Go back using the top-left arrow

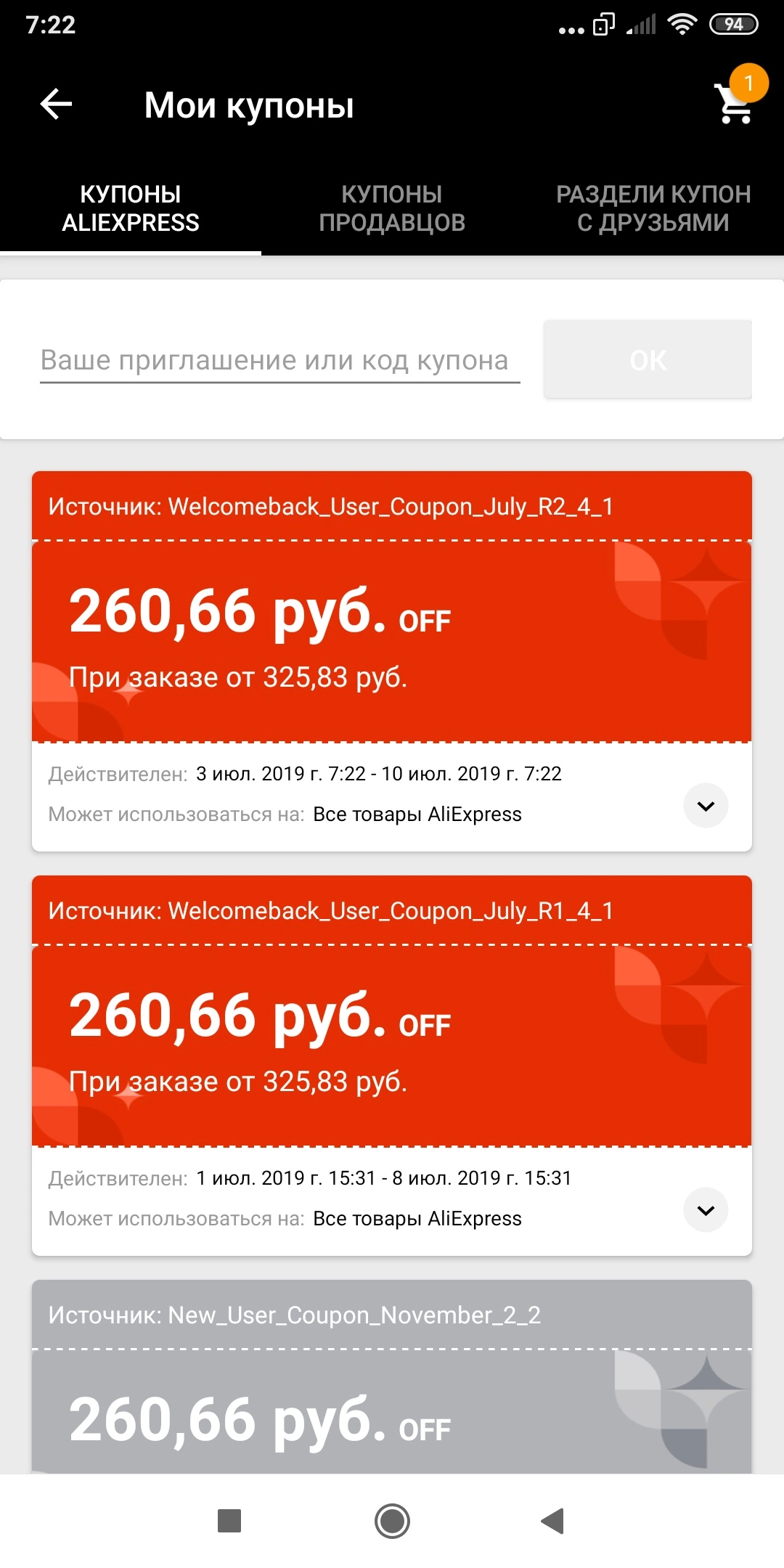[x=56, y=104]
